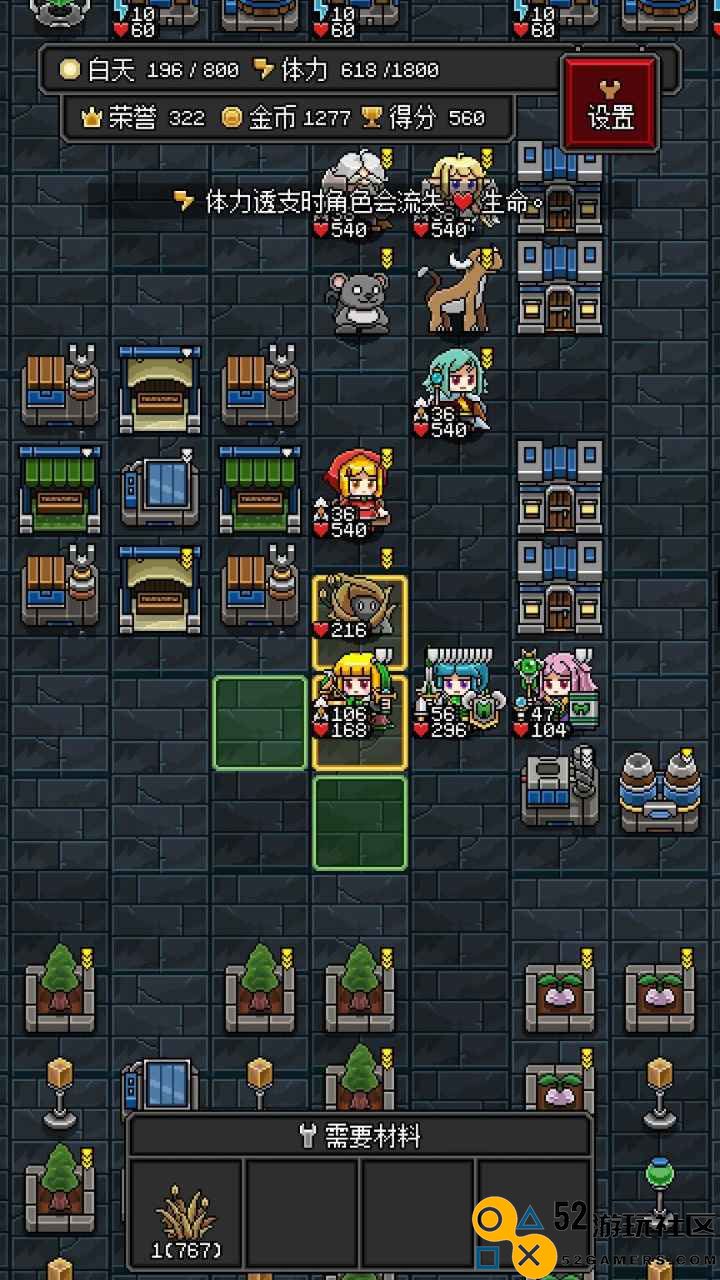Image resolution: width=720 pixels, height=1280 pixels.
Task: Tap the brown cow animal
Action: (x=460, y=292)
